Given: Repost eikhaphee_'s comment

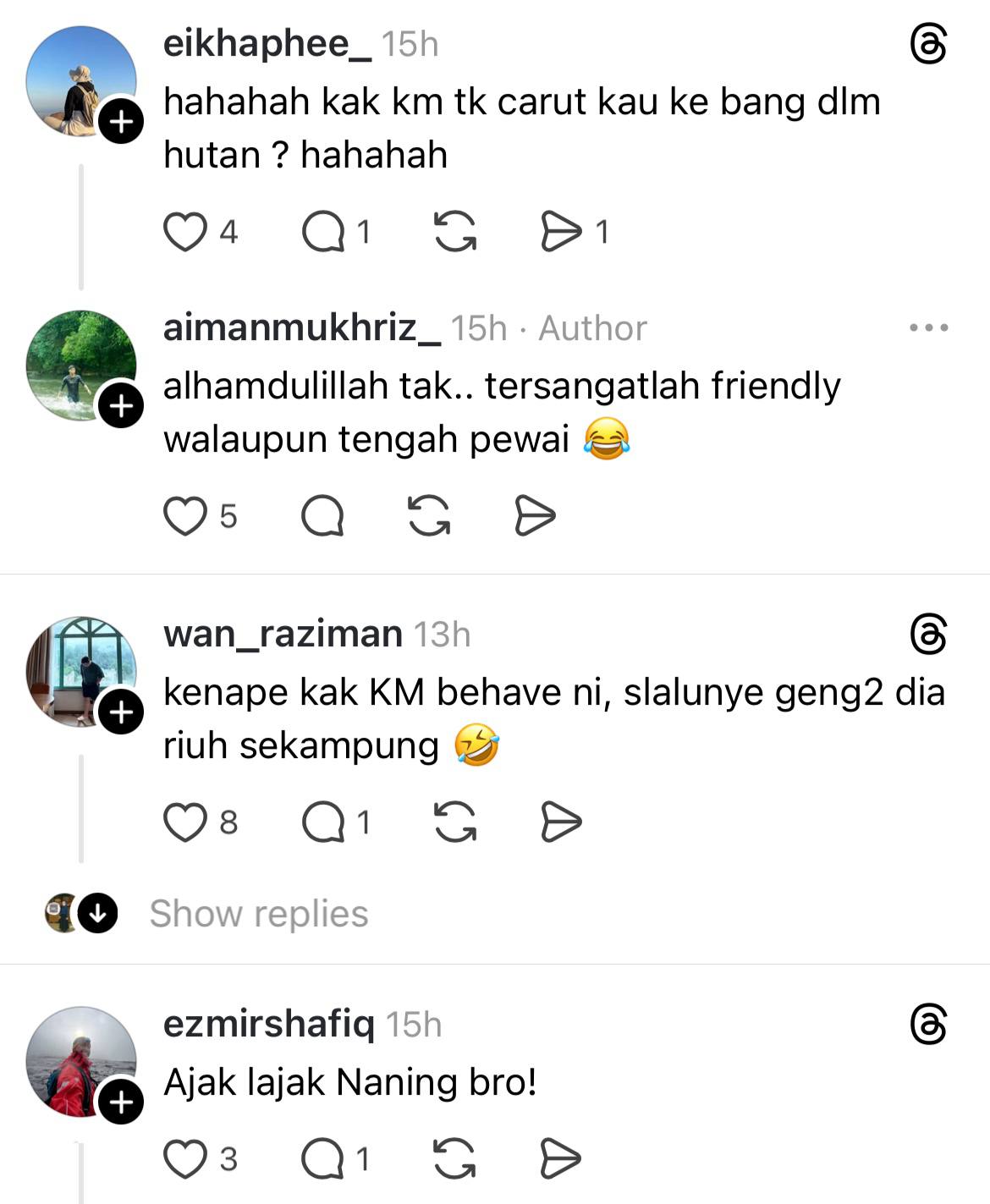Looking at the screenshot, I should point(455,232).
